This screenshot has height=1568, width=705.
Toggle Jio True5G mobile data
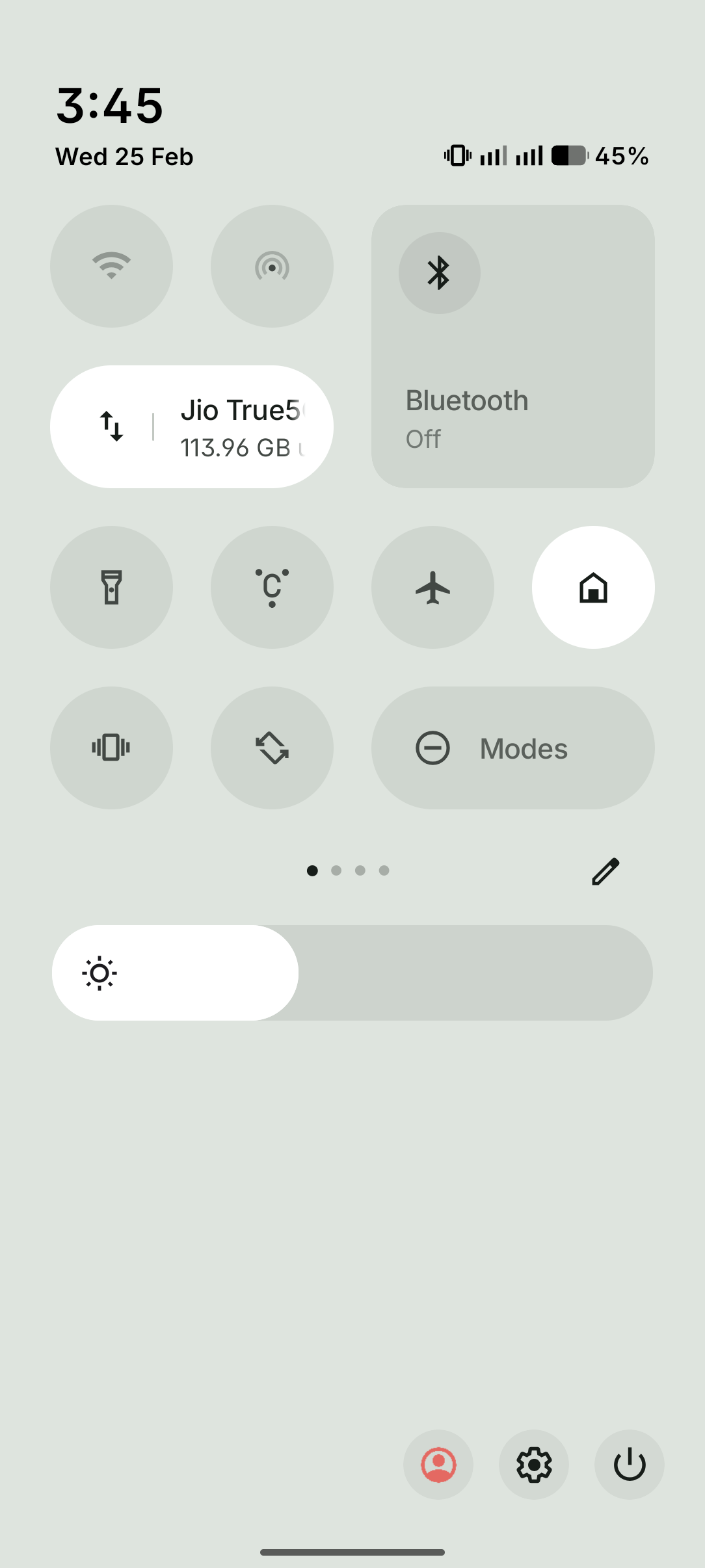pyautogui.click(x=111, y=426)
